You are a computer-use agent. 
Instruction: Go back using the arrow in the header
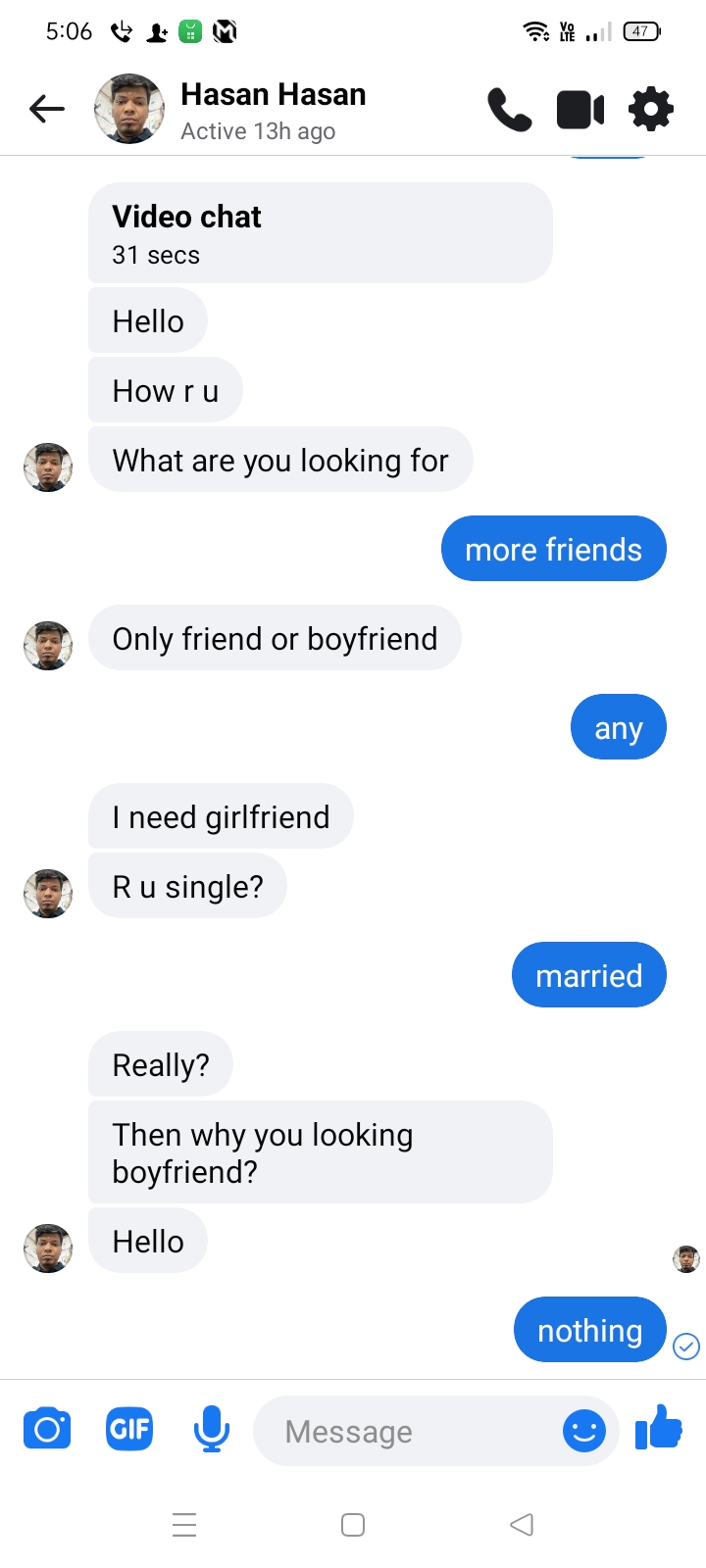pyautogui.click(x=47, y=109)
